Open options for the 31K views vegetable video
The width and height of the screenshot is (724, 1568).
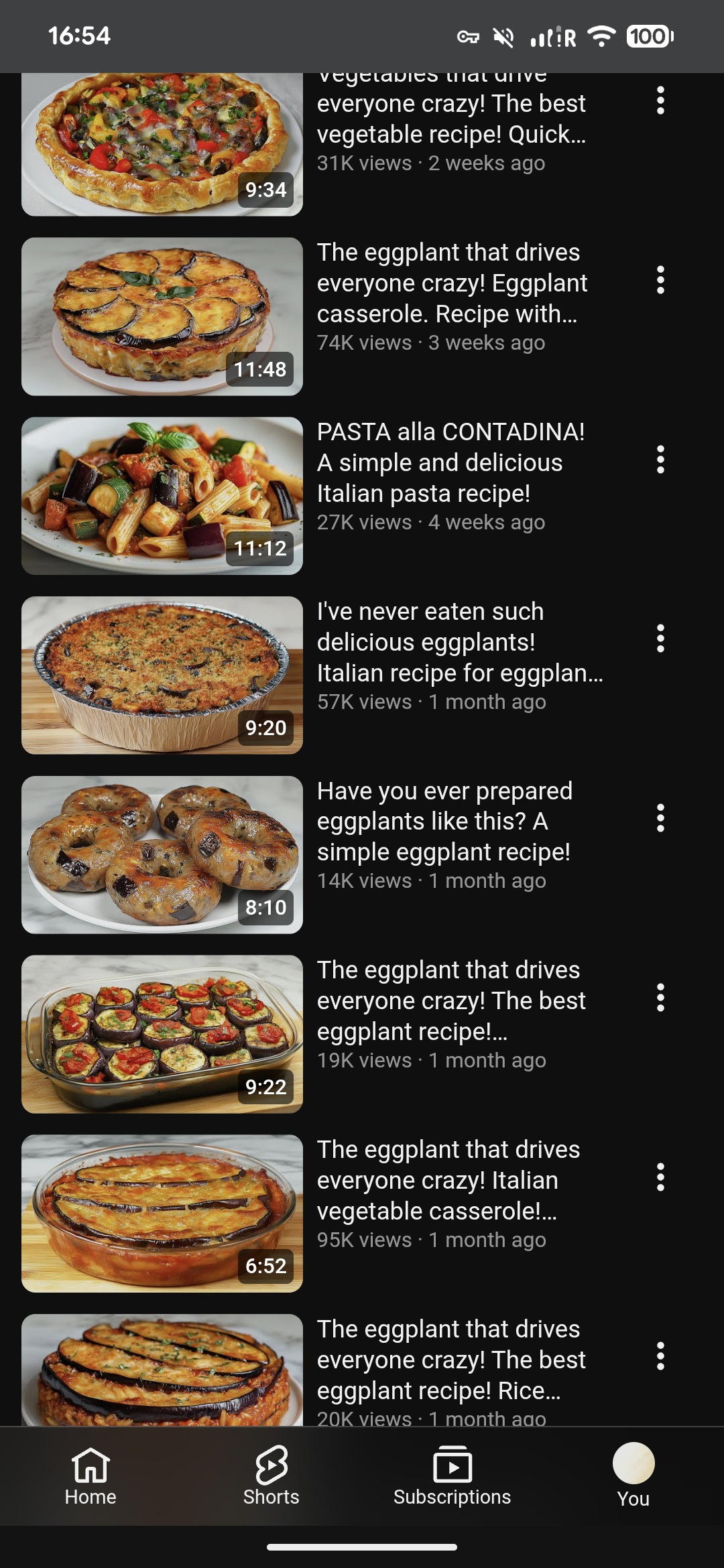tap(660, 101)
